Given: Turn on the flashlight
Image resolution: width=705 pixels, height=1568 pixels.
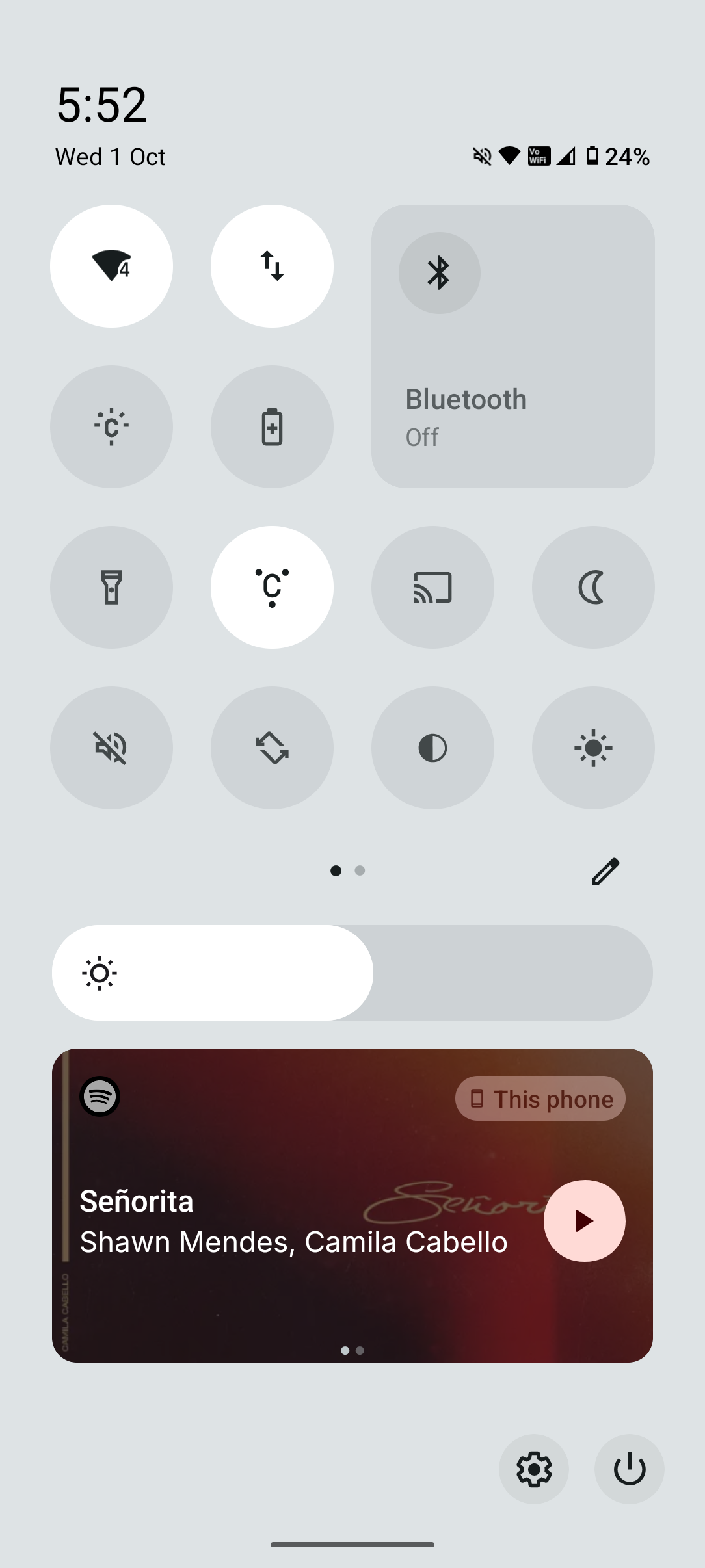Looking at the screenshot, I should point(111,587).
